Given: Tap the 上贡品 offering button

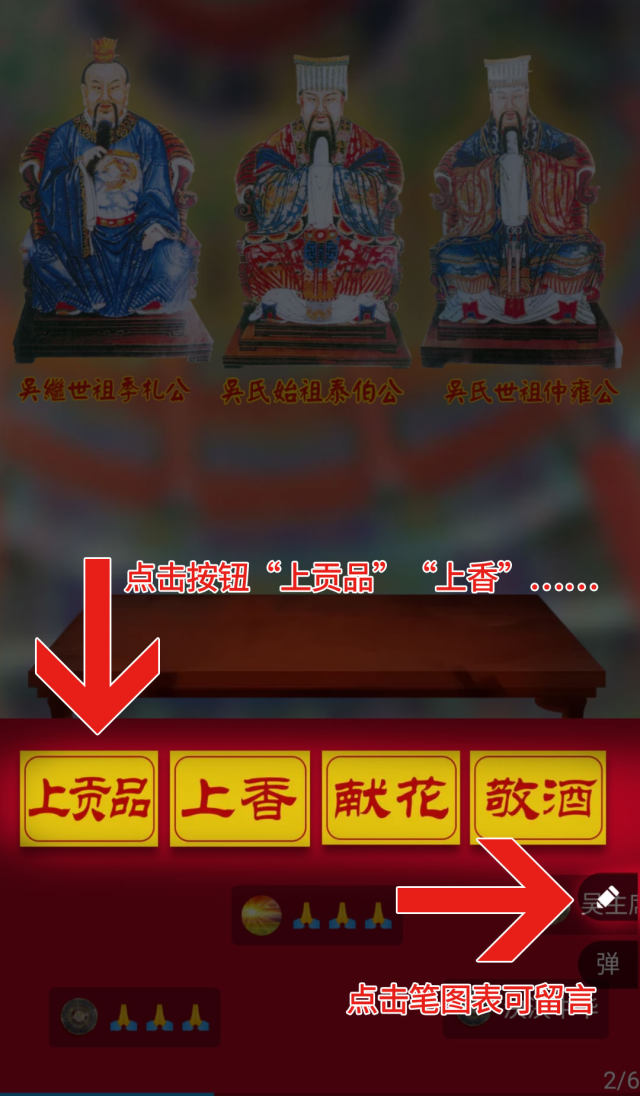Looking at the screenshot, I should [x=89, y=798].
